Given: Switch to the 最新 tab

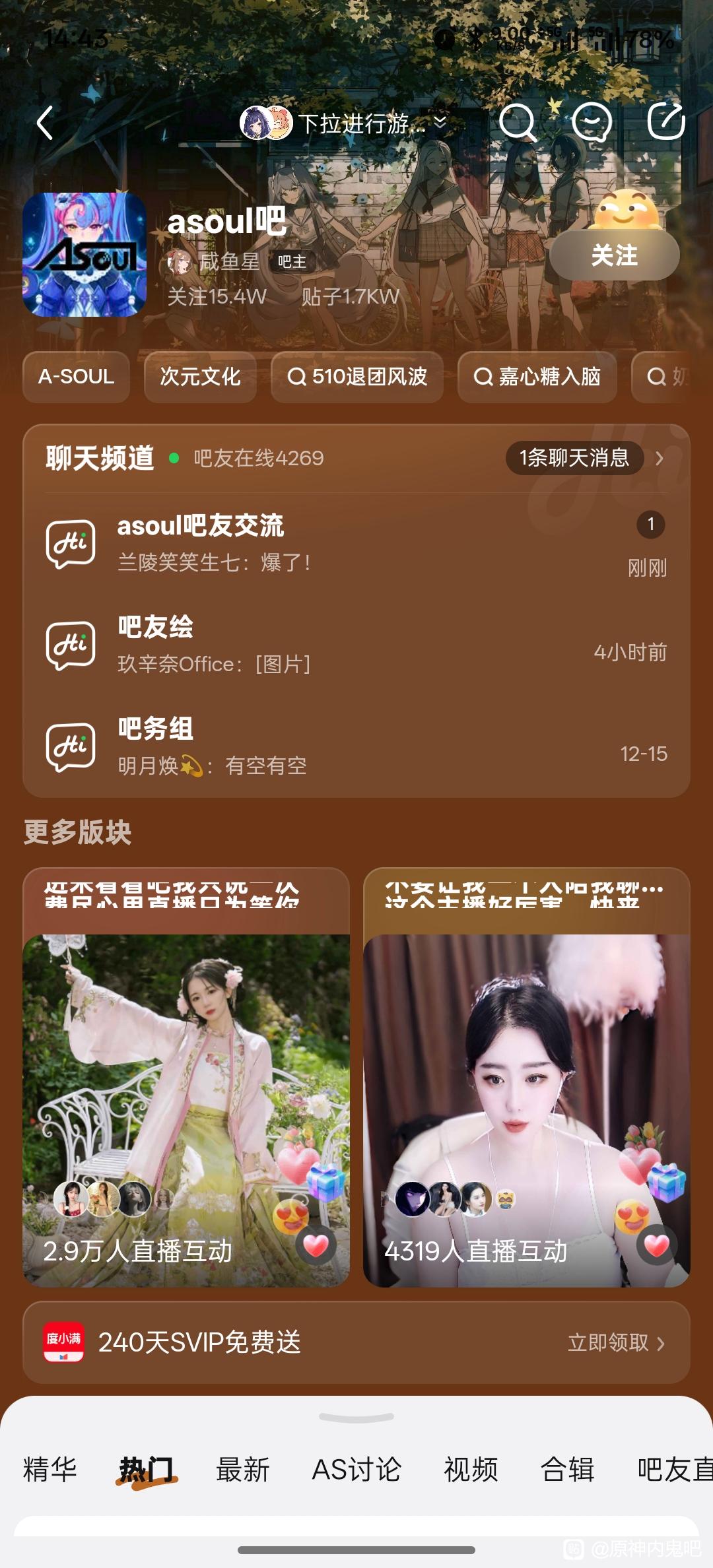Looking at the screenshot, I should click(x=242, y=1470).
